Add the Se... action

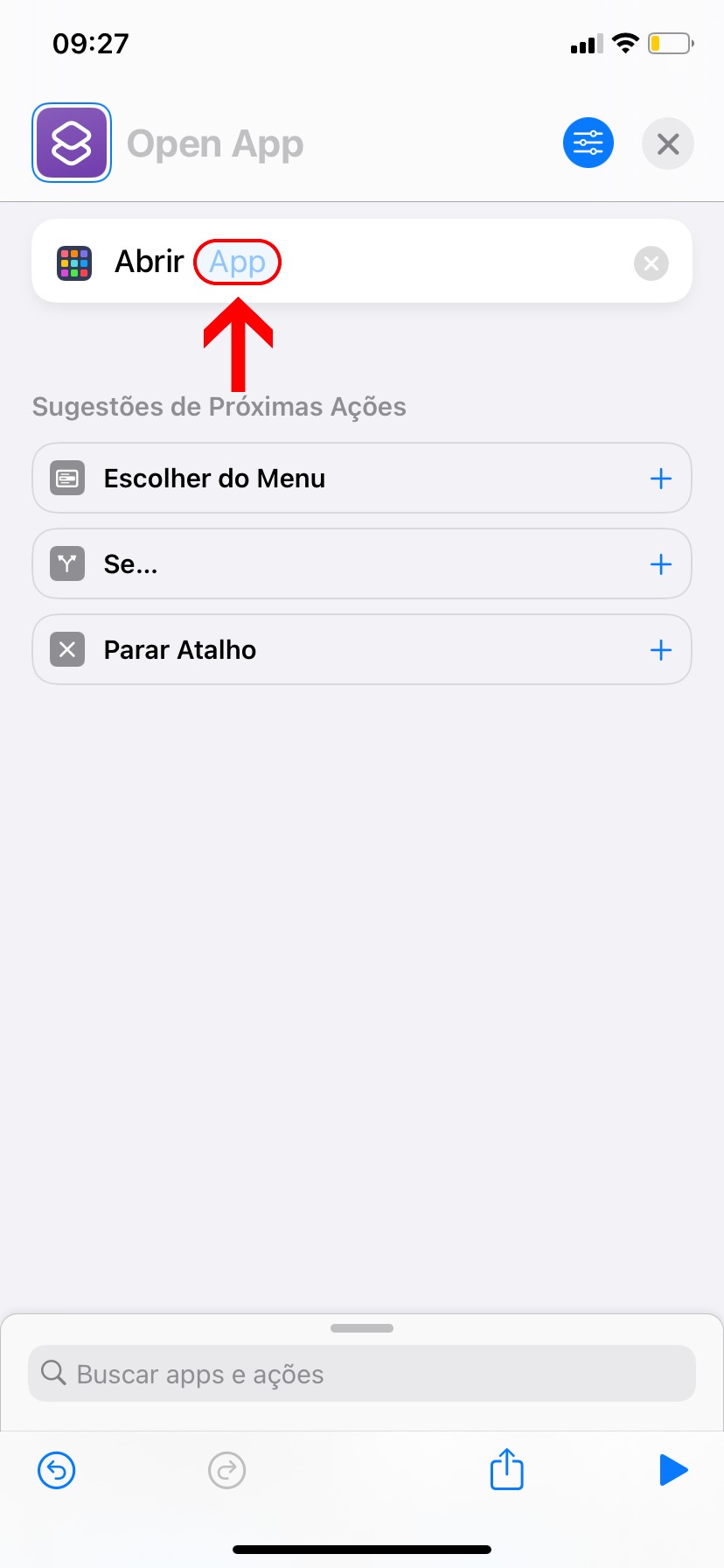tap(661, 564)
